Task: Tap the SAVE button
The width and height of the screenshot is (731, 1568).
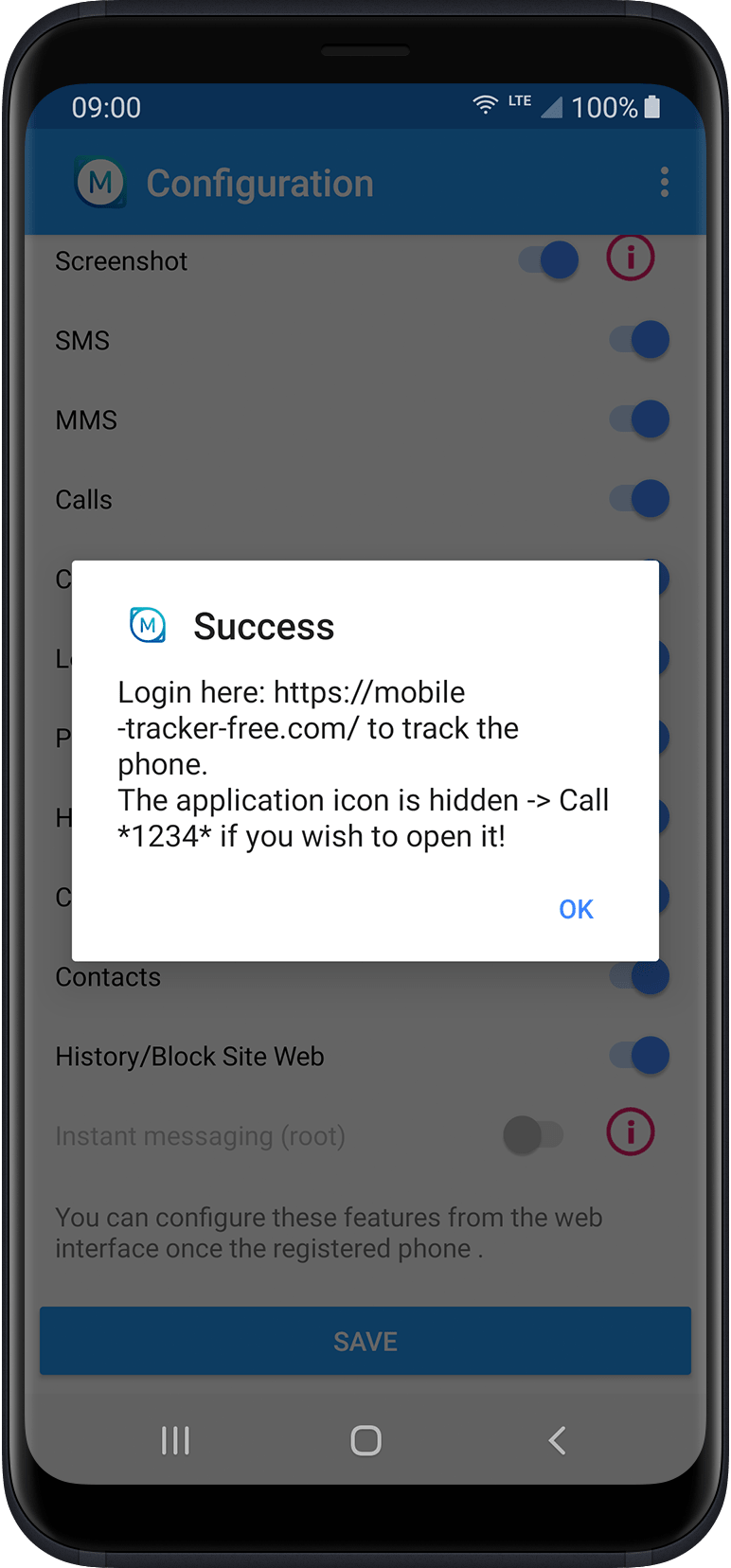Action: coord(365,1341)
